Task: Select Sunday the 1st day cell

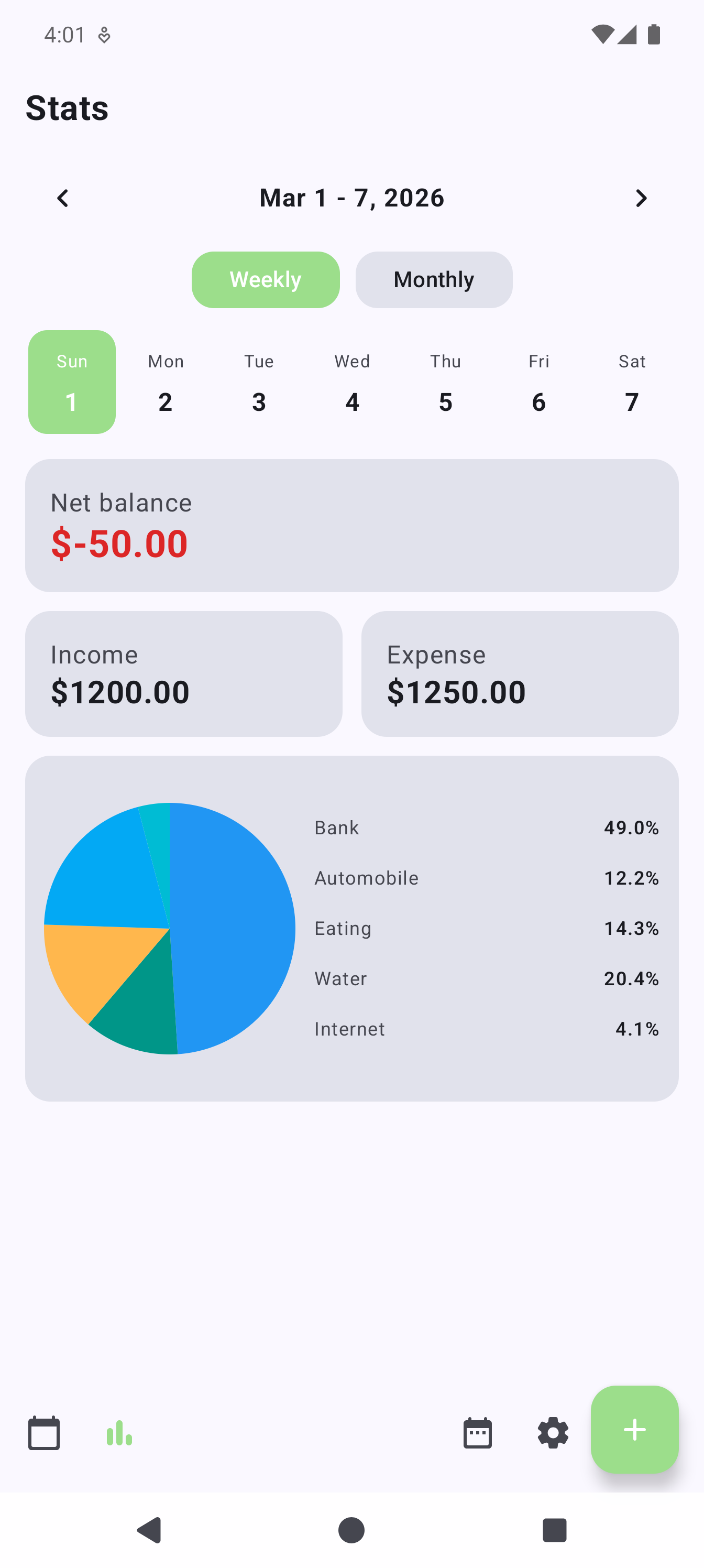Action: [x=71, y=382]
